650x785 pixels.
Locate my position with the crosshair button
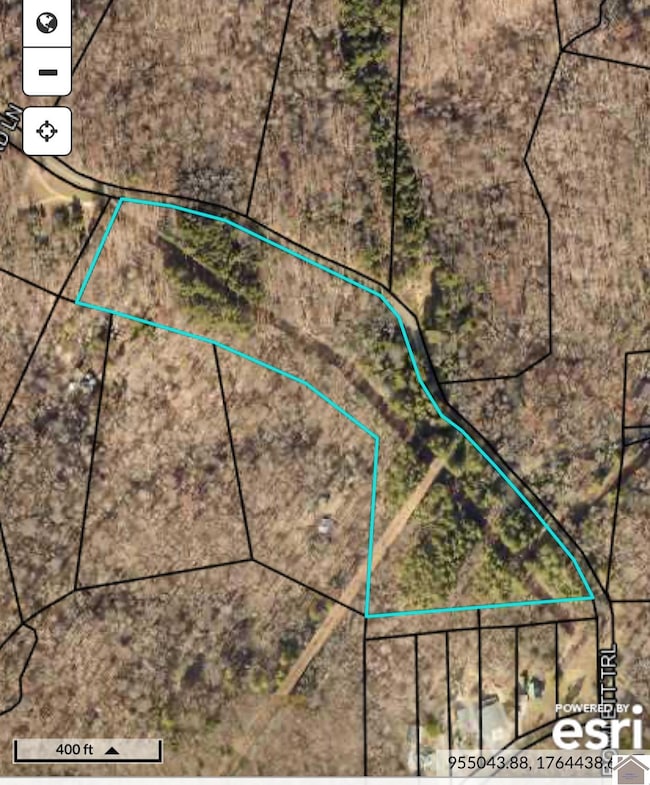(x=46, y=130)
